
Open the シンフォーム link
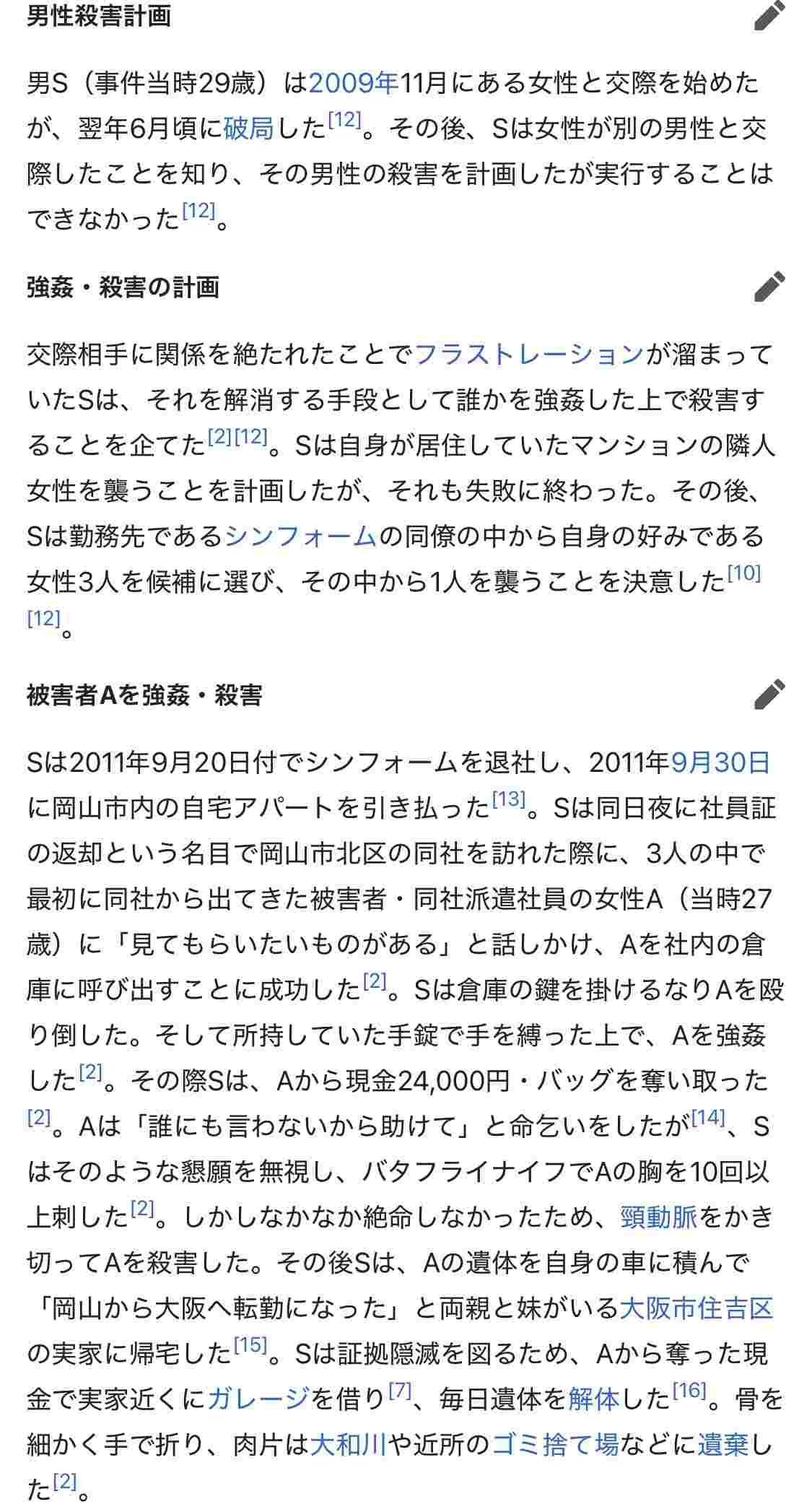pos(301,536)
